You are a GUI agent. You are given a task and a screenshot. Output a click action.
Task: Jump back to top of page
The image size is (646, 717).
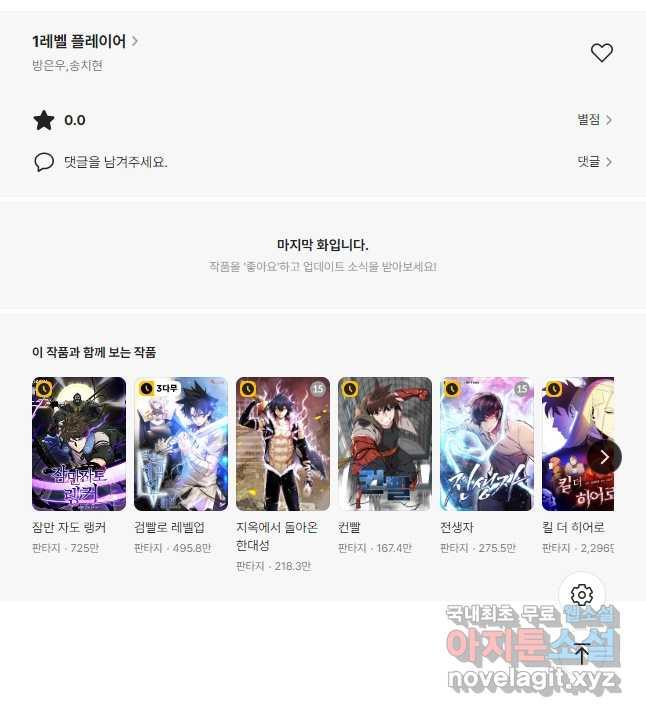[x=582, y=652]
